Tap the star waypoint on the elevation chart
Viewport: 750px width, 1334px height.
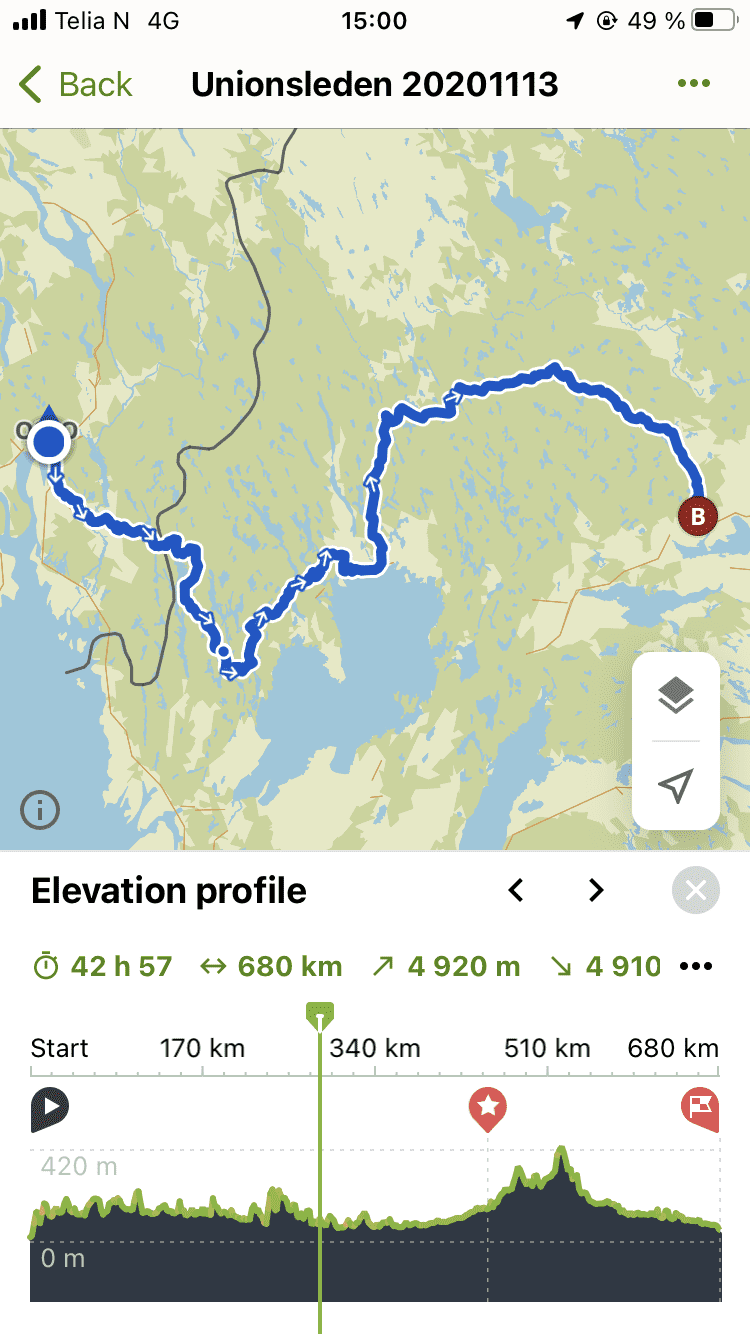[488, 1107]
